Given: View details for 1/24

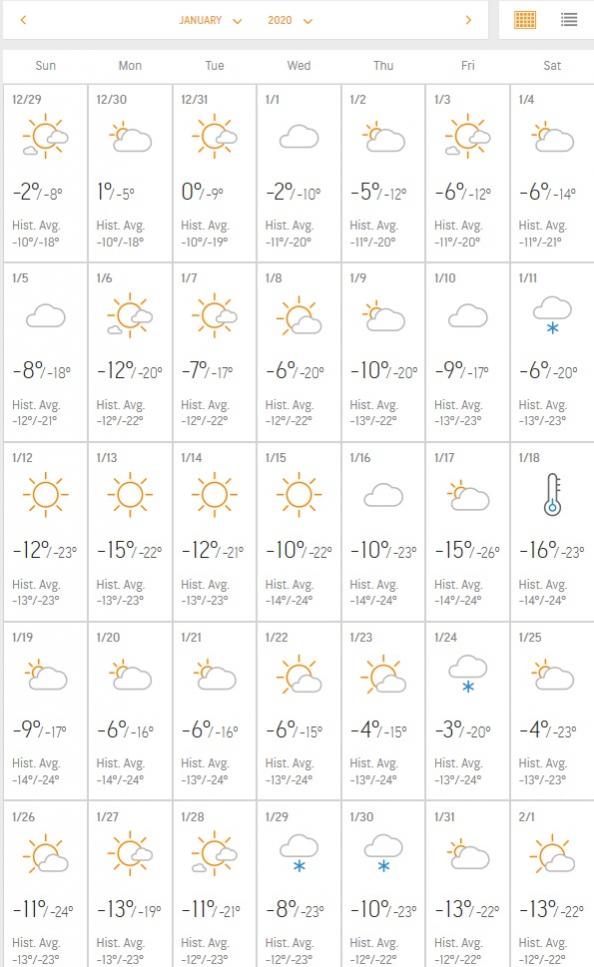Looking at the screenshot, I should click(x=468, y=711).
